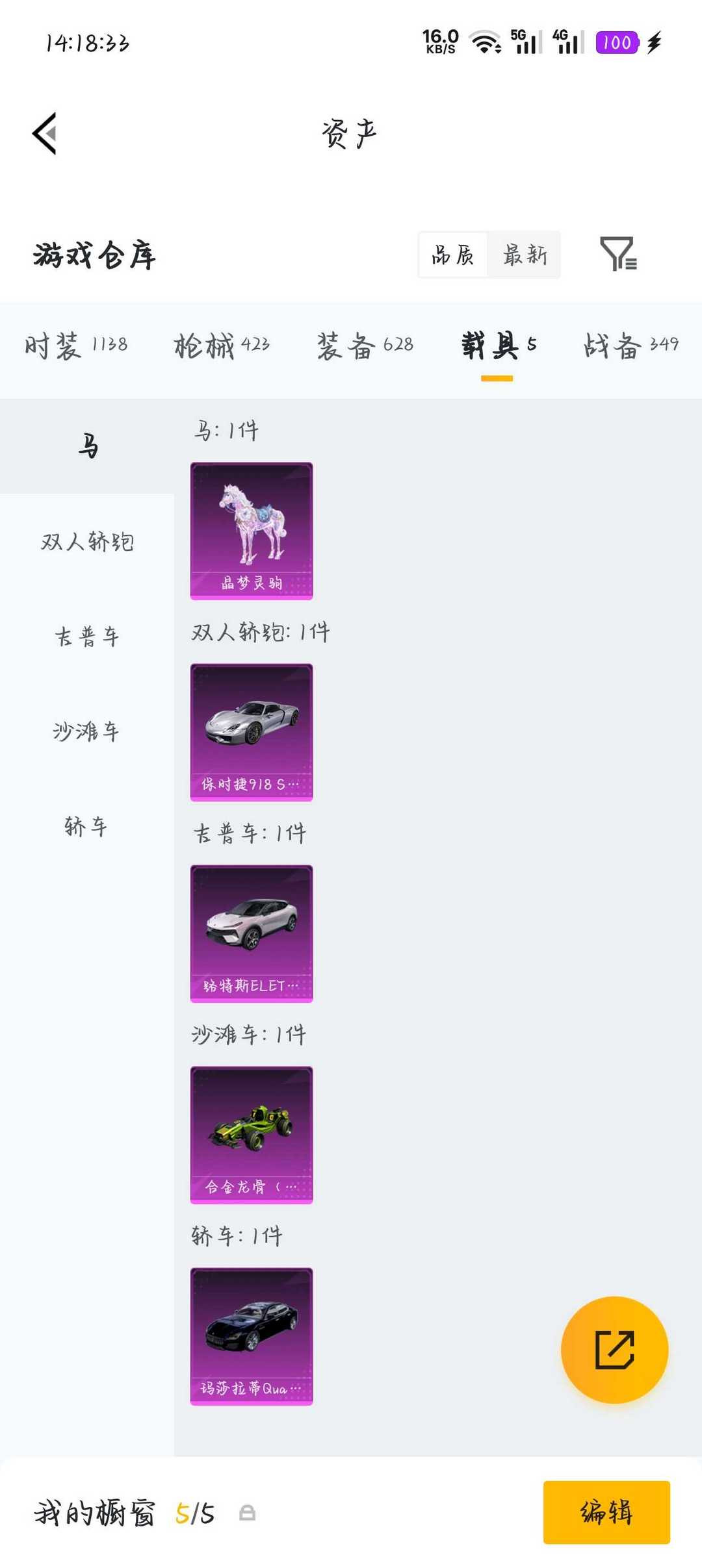Image resolution: width=702 pixels, height=1568 pixels.
Task: Open the 晶梦灵驹 horse item
Action: click(x=252, y=531)
